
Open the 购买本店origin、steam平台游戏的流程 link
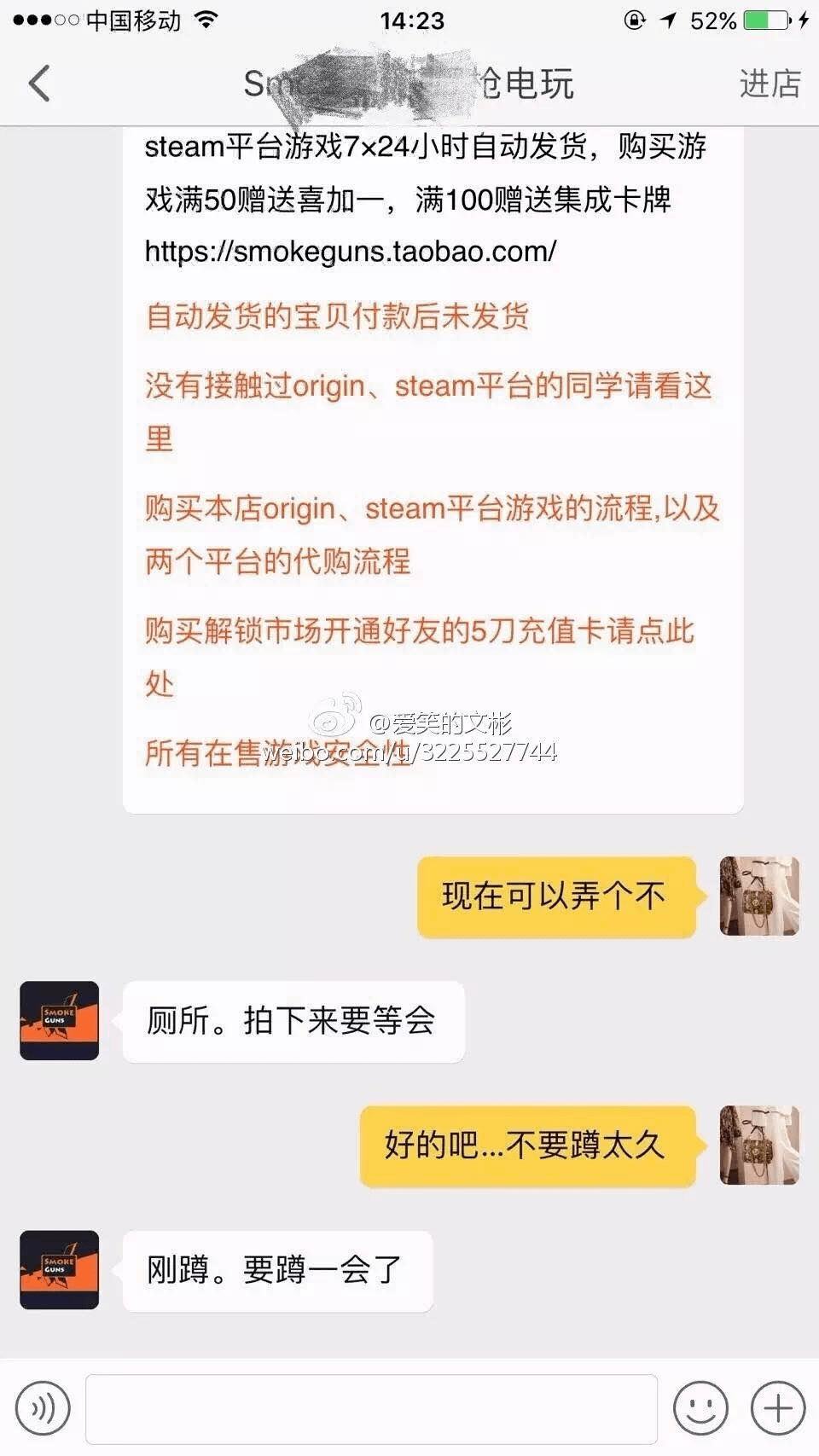coord(432,535)
